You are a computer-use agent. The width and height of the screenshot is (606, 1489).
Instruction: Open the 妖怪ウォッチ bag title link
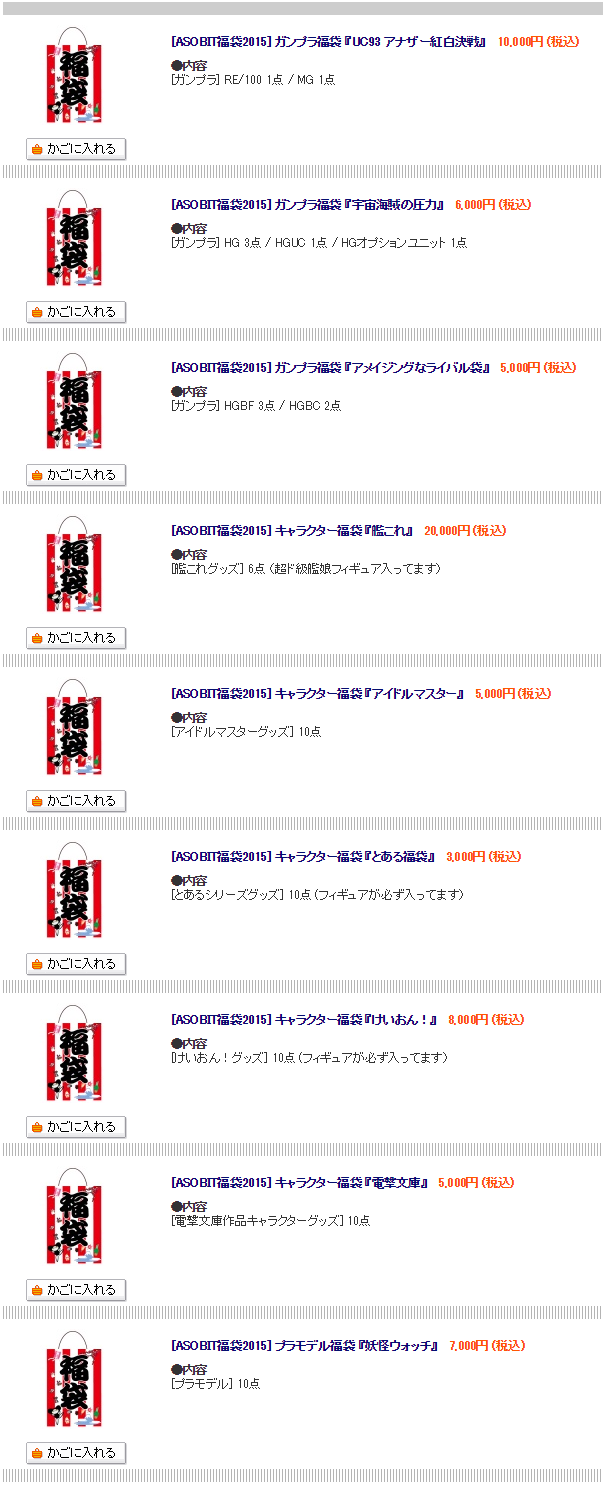click(306, 1346)
